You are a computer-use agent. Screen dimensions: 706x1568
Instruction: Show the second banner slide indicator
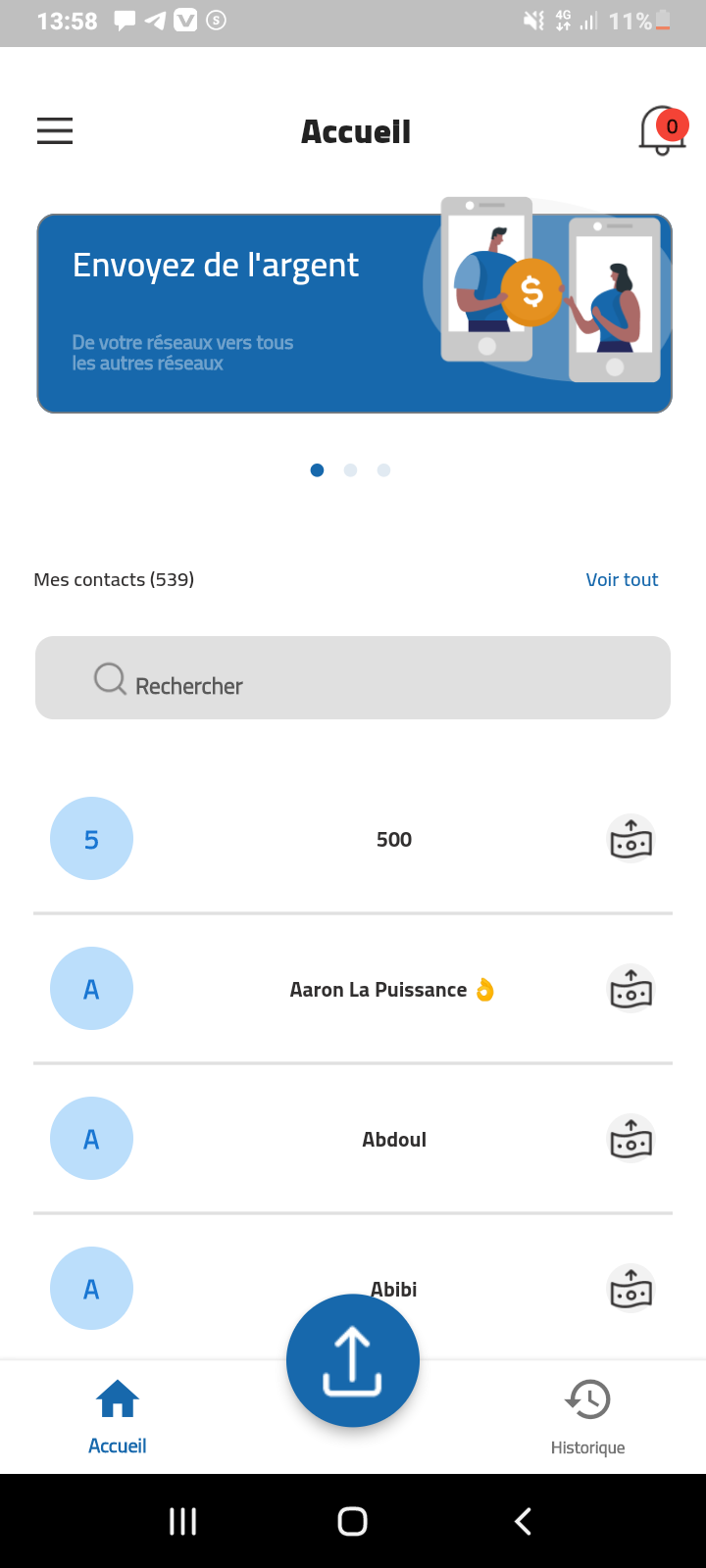350,470
